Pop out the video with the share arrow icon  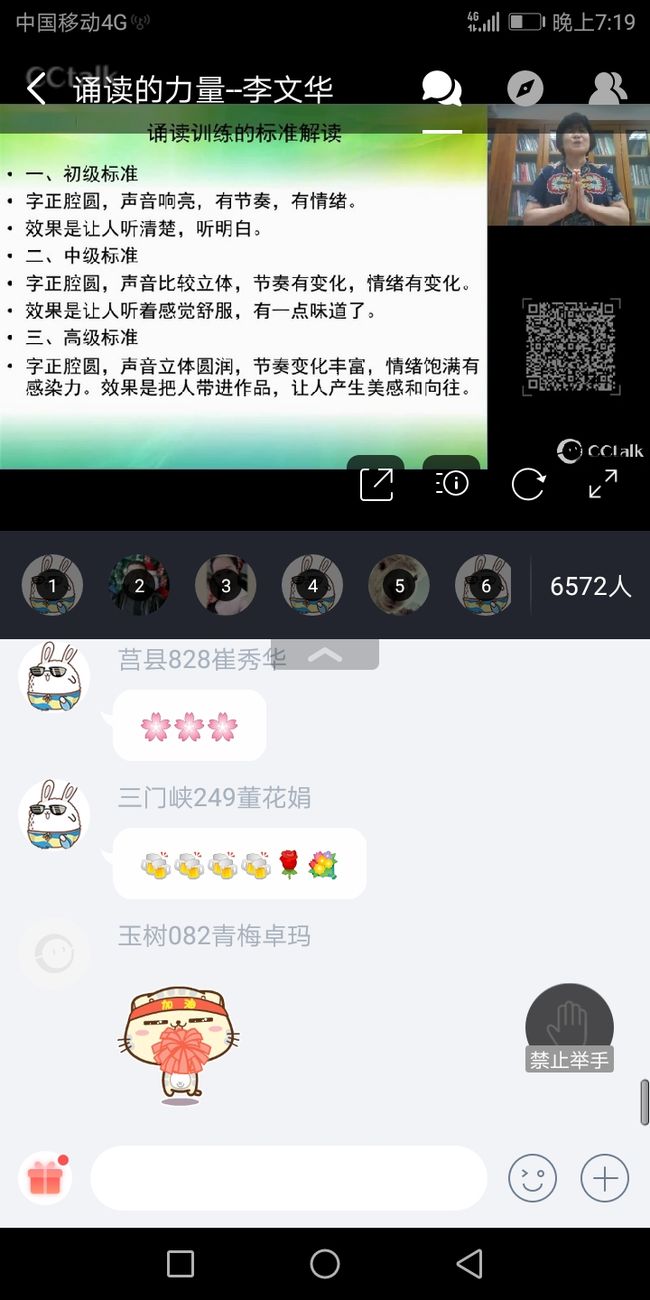pos(376,484)
